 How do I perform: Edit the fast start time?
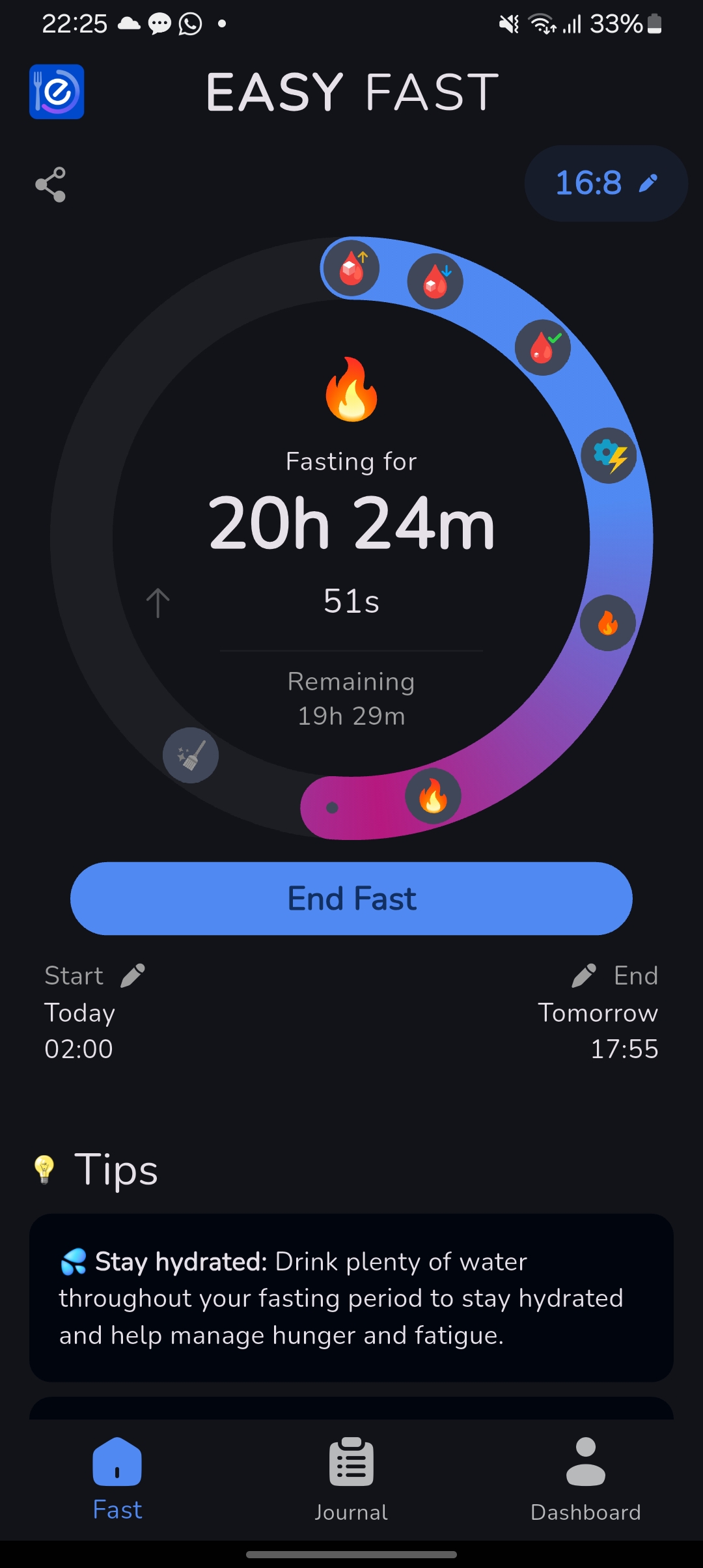point(133,975)
